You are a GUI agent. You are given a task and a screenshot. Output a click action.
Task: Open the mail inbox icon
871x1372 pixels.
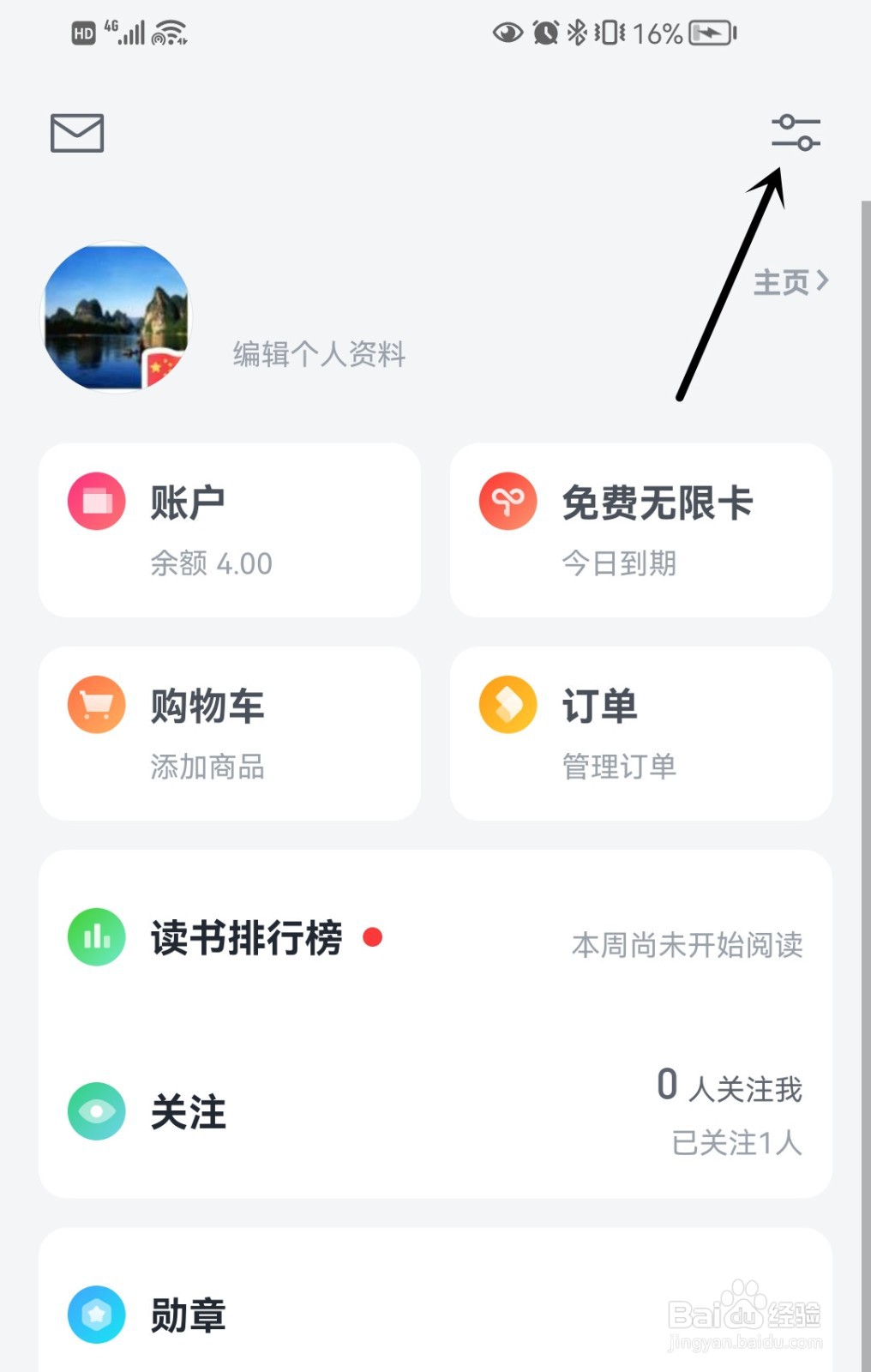click(x=77, y=133)
